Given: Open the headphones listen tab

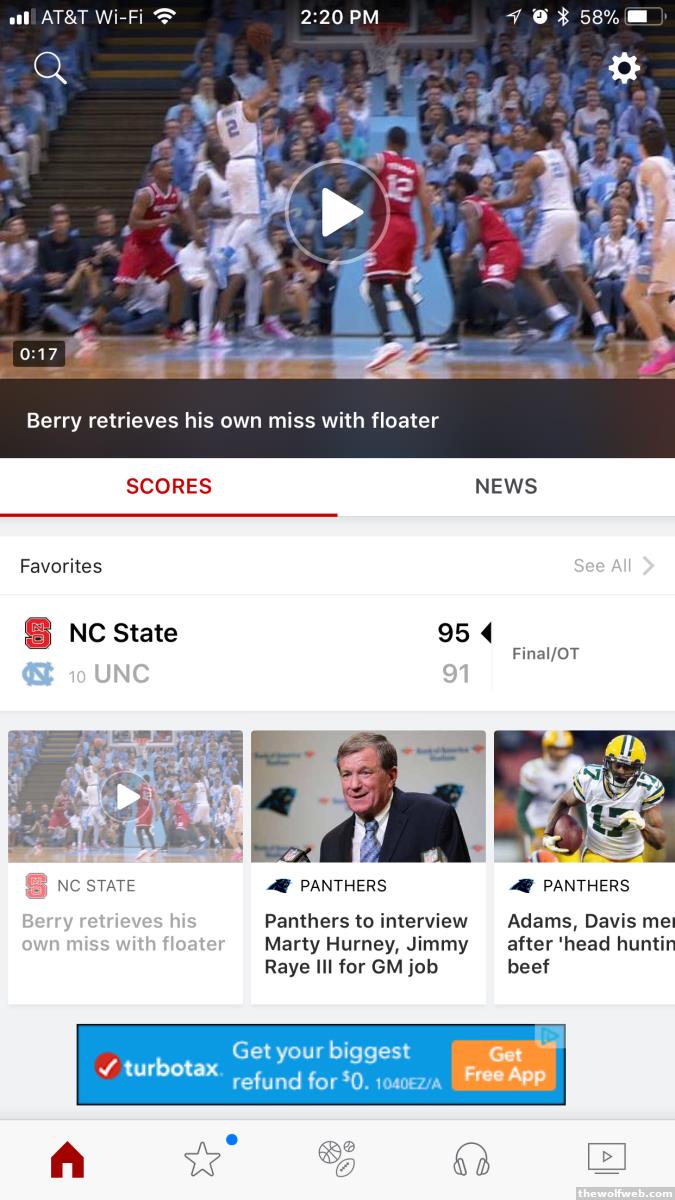Looking at the screenshot, I should 471,1159.
